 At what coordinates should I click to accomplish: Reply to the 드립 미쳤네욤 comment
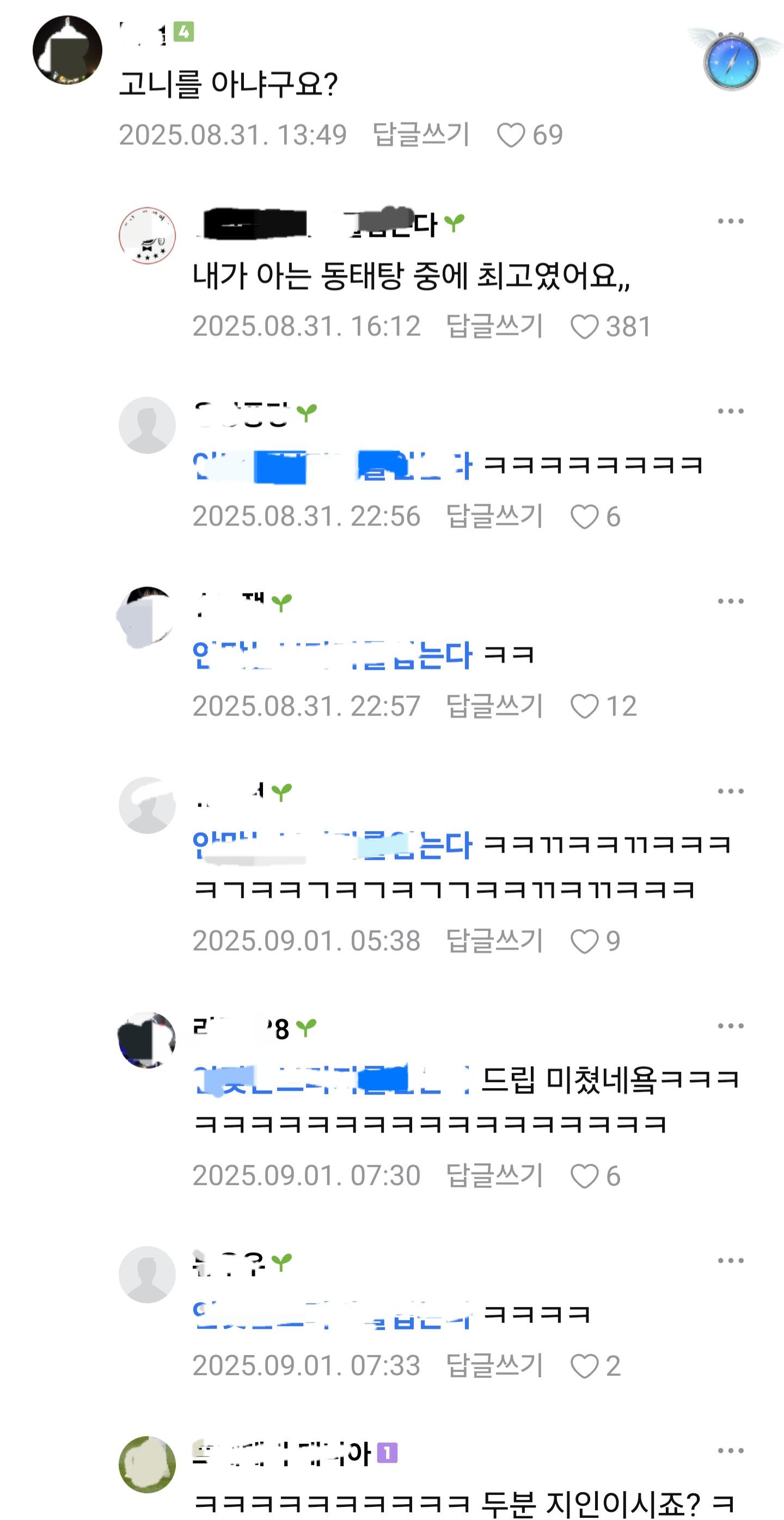point(494,1175)
